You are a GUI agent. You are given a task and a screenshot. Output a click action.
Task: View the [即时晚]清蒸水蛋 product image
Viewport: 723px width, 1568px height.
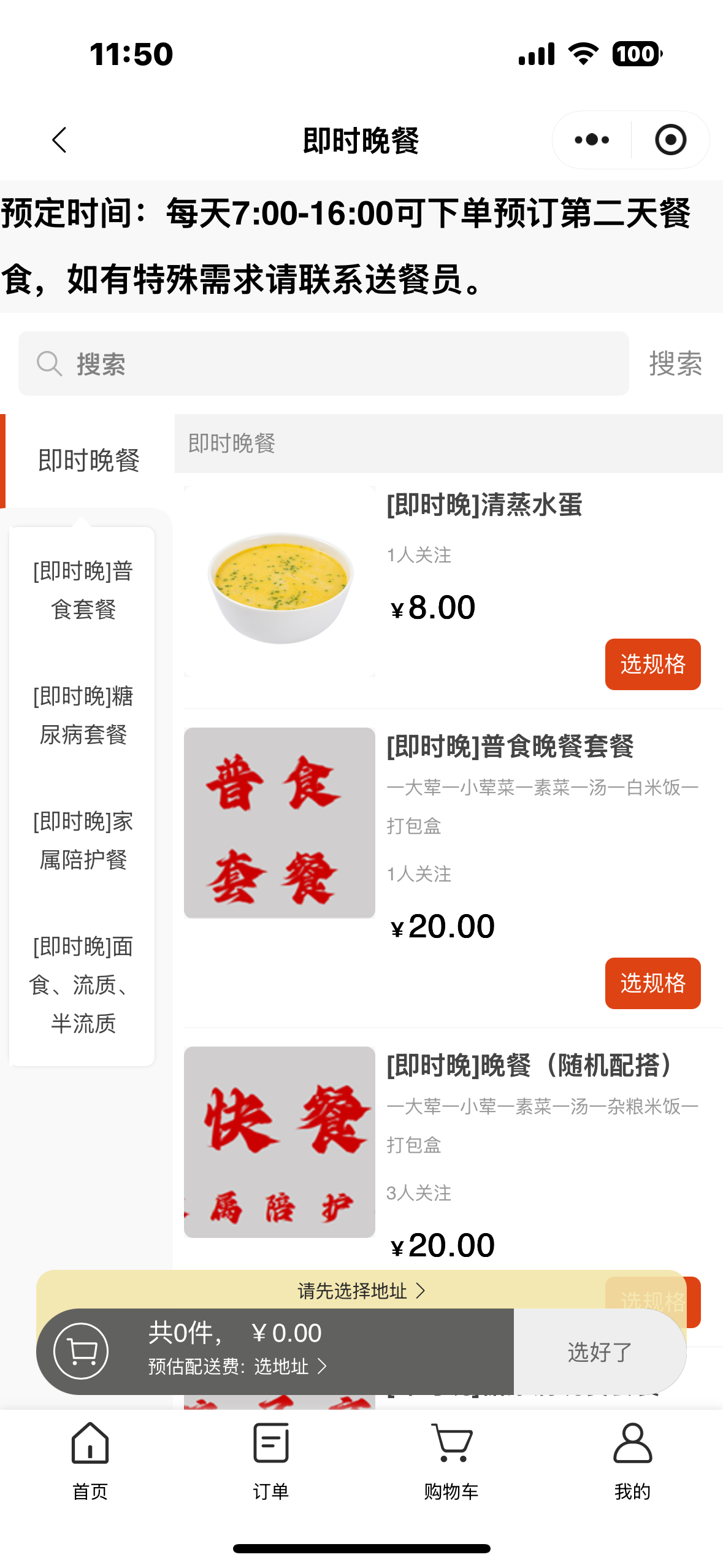280,582
